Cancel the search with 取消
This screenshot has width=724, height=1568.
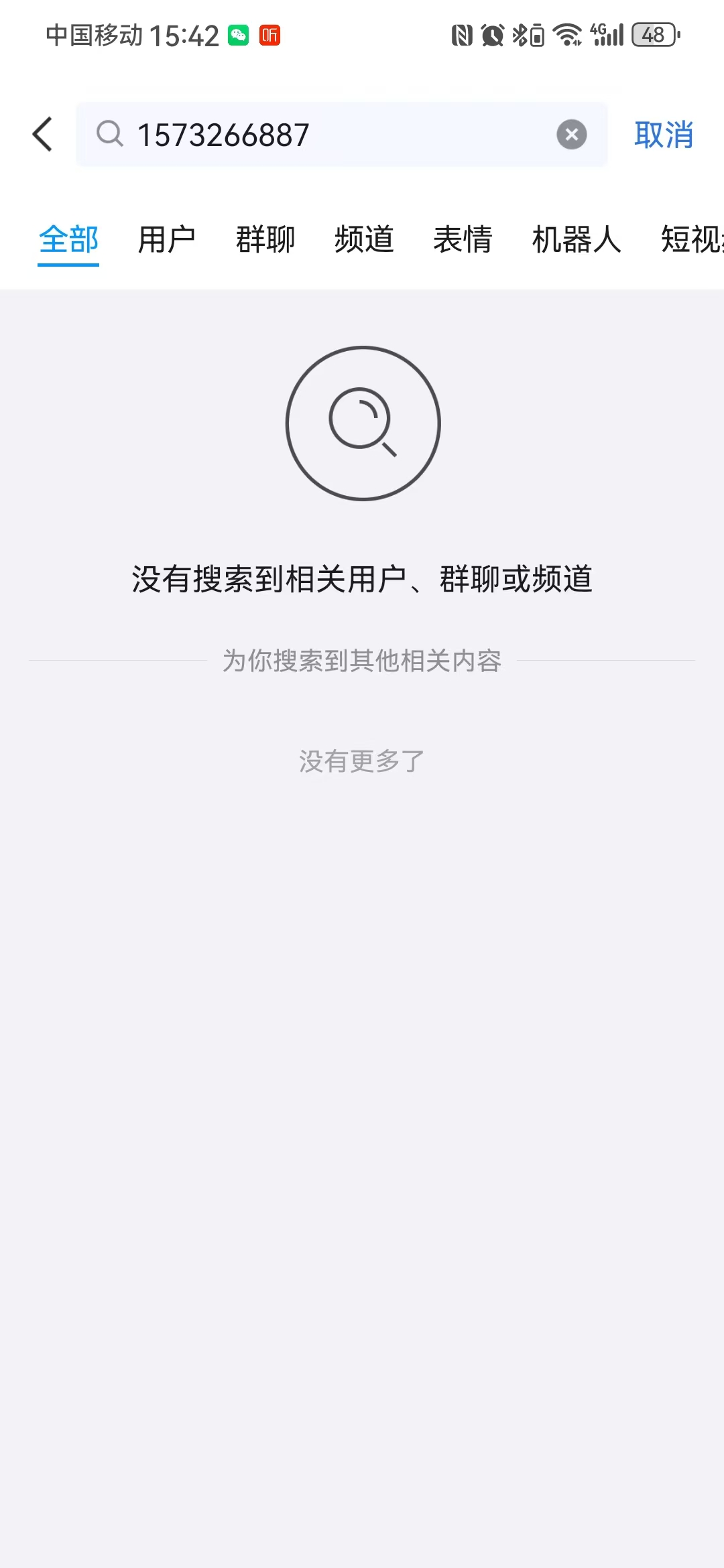[x=663, y=135]
